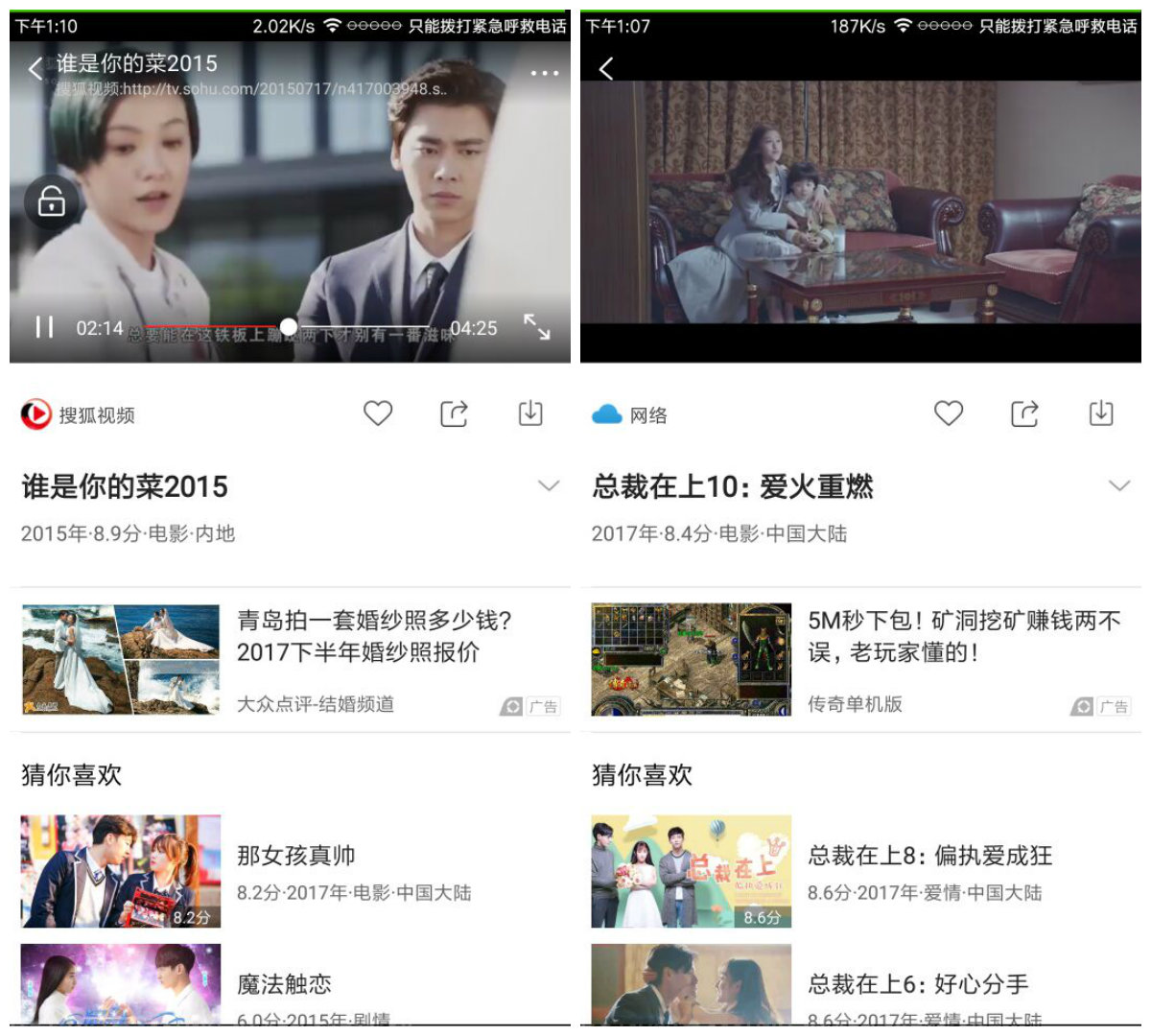Download 谁是你的菜2015
Image resolution: width=1151 pixels, height=1036 pixels.
(529, 413)
